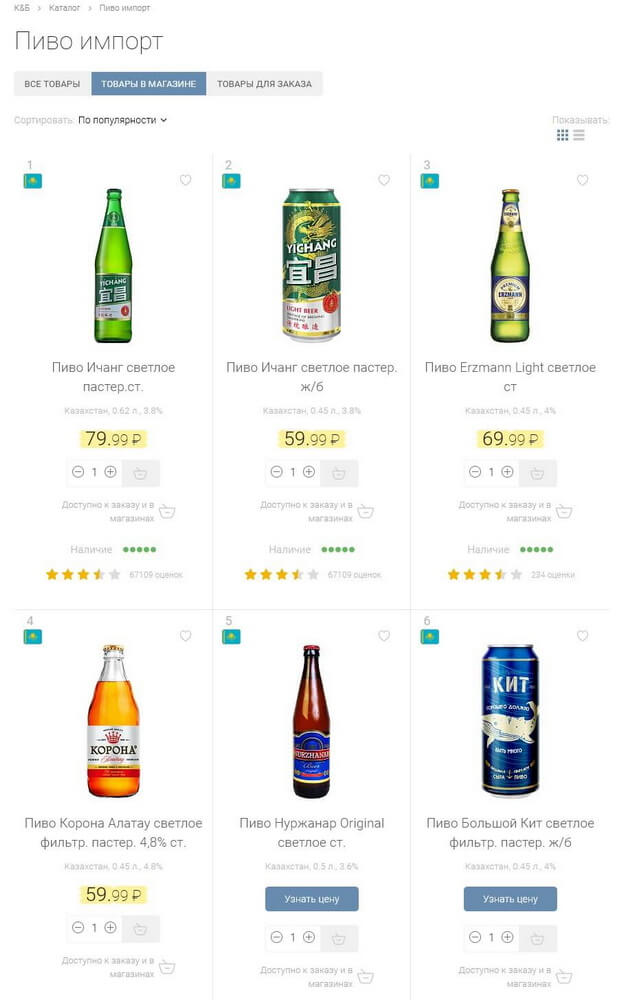The image size is (623, 1000).
Task: Open the Пиво Ичанг светлое пастер. ж/б product
Action: click(x=312, y=376)
